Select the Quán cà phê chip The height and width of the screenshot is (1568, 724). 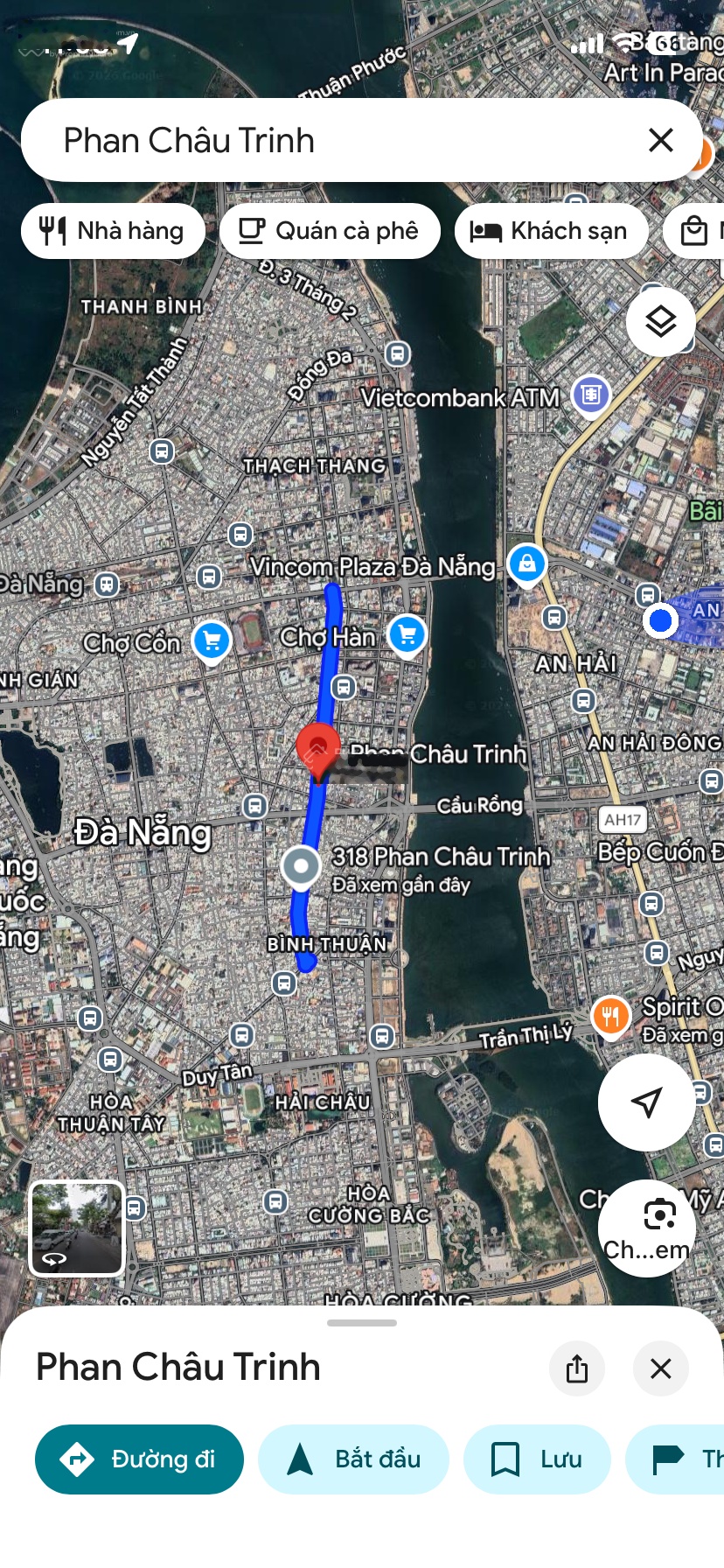click(x=330, y=231)
